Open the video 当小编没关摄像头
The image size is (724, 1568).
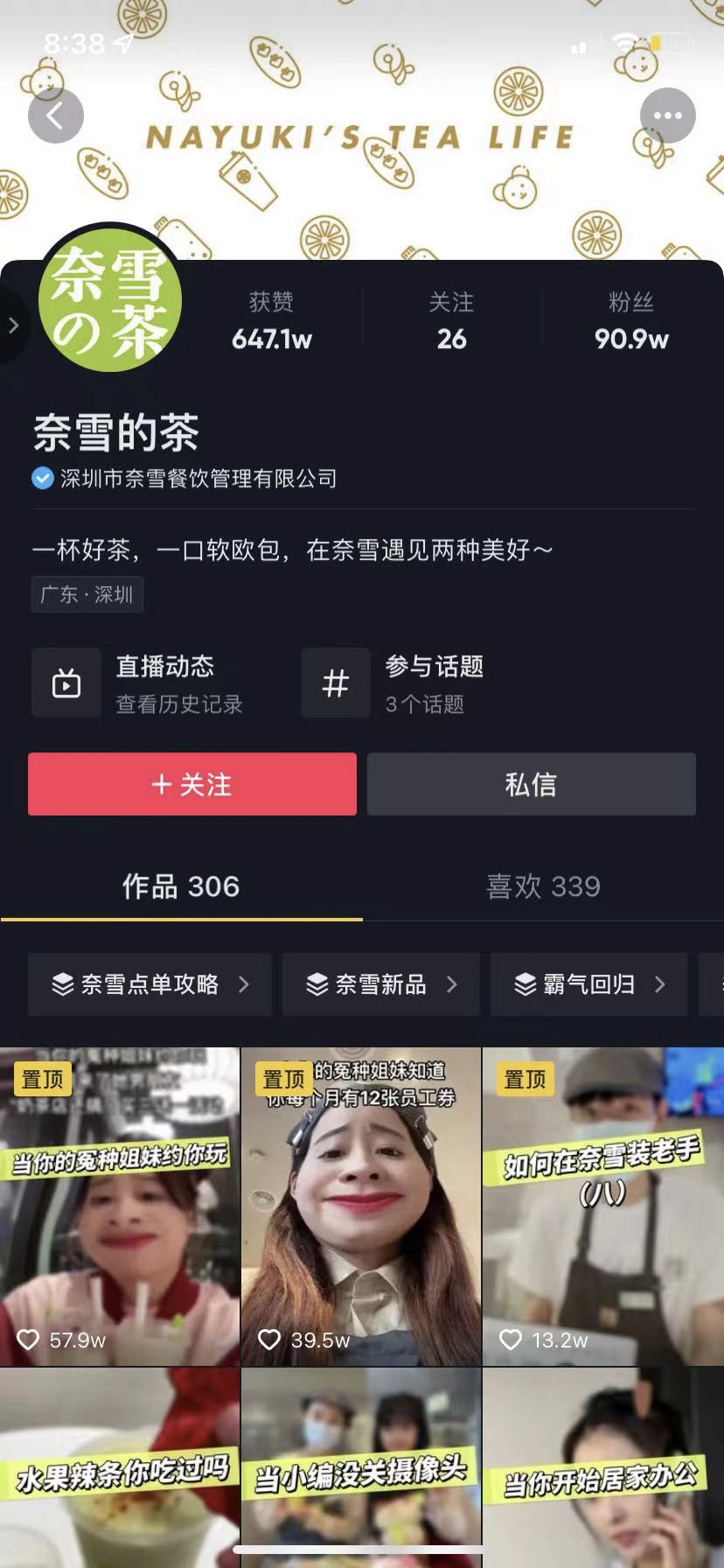click(361, 1461)
